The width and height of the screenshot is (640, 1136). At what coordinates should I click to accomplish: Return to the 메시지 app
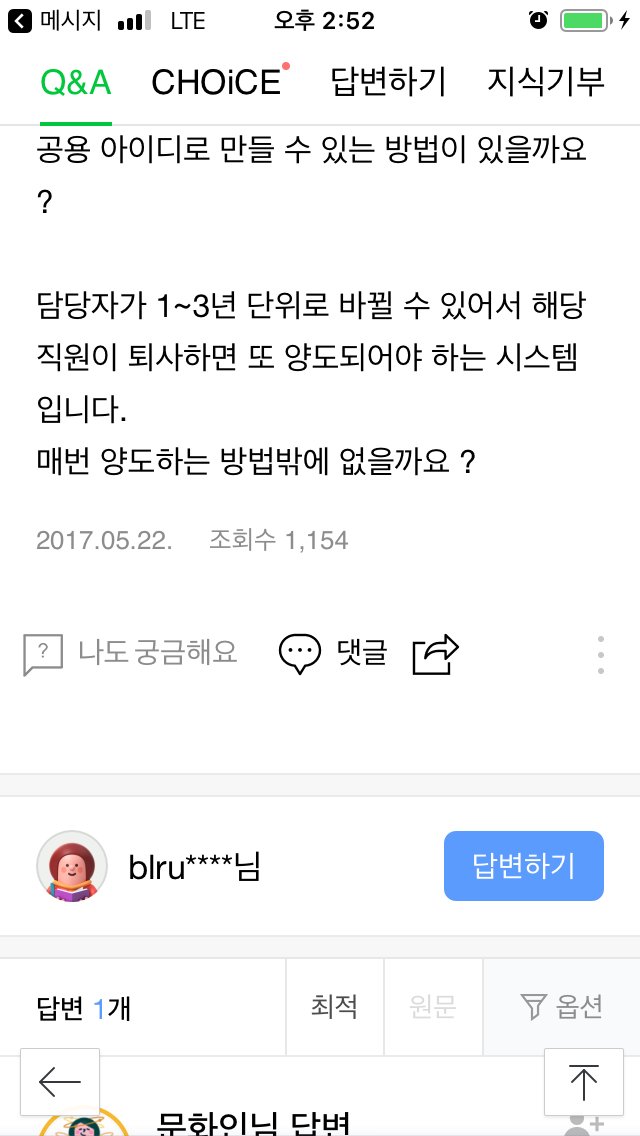(x=55, y=20)
